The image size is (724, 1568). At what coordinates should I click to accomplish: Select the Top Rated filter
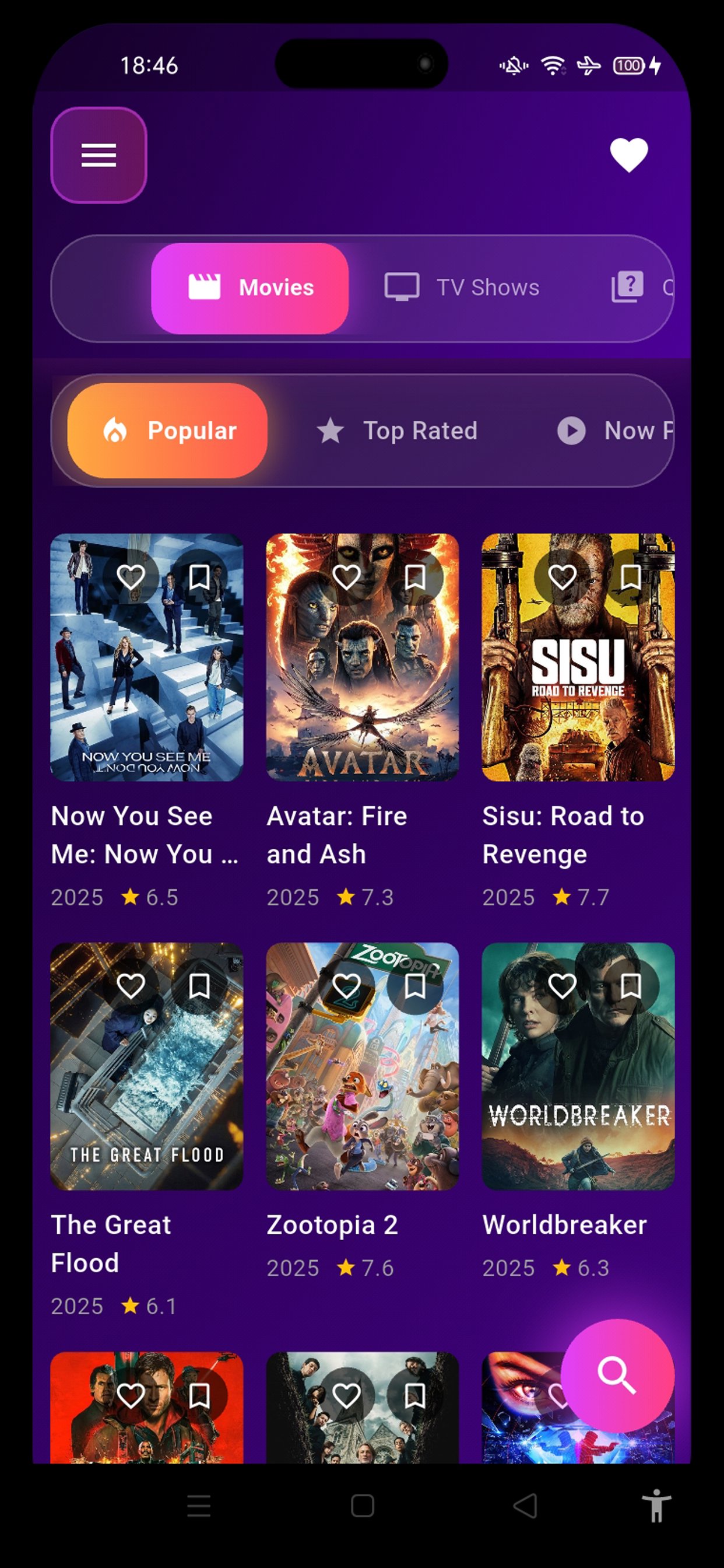click(x=399, y=431)
